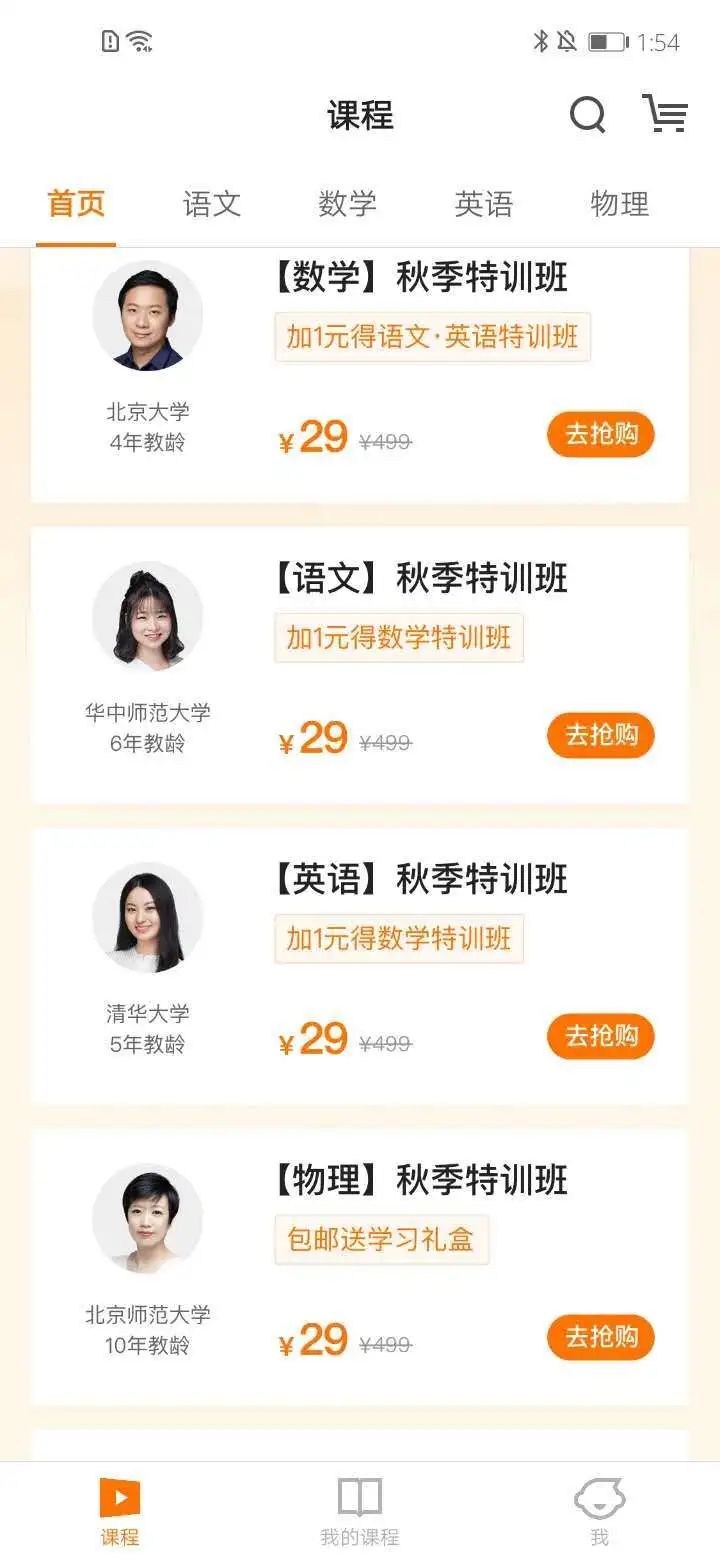
Task: Tap 去抢购 for 【数学】秋季特训班
Action: pyautogui.click(x=600, y=435)
